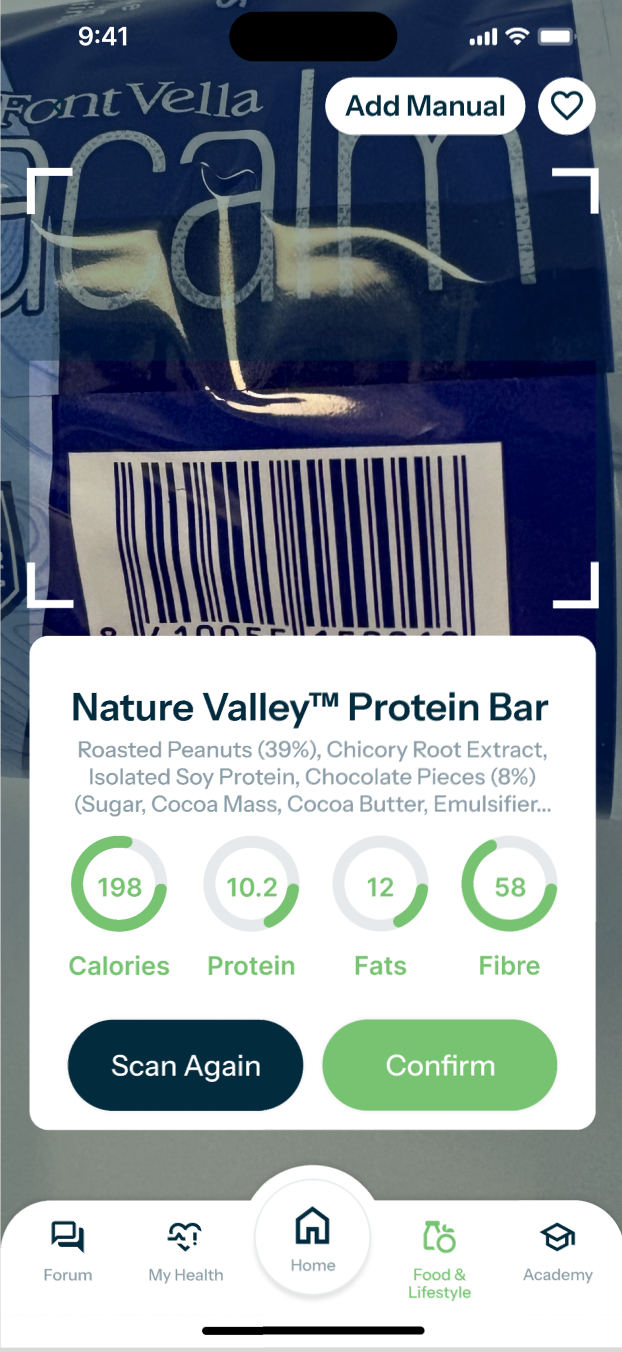Tap the Add Manual button
Image resolution: width=622 pixels, height=1352 pixels.
(x=425, y=106)
